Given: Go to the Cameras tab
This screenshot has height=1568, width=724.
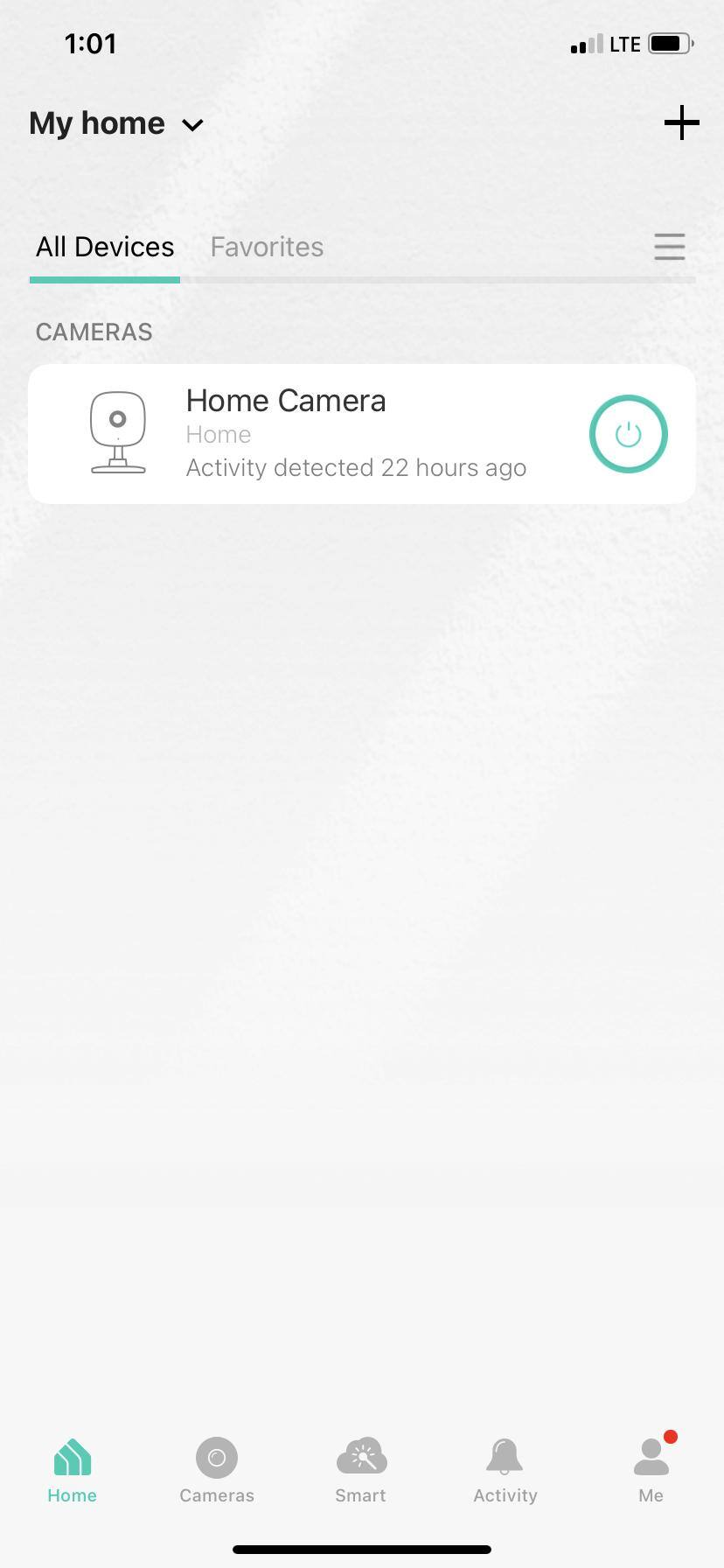Looking at the screenshot, I should (x=217, y=1470).
